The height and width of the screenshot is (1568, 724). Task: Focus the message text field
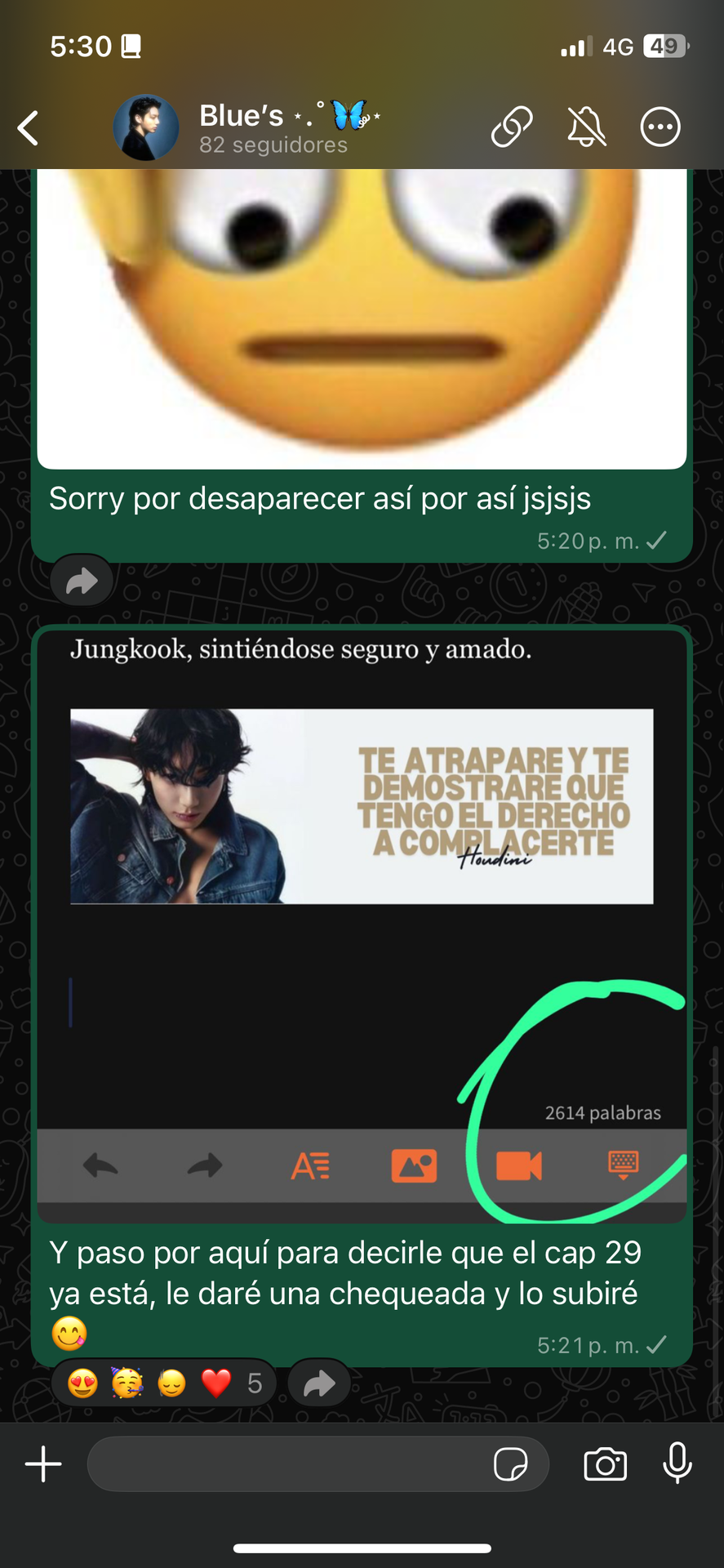click(286, 1464)
